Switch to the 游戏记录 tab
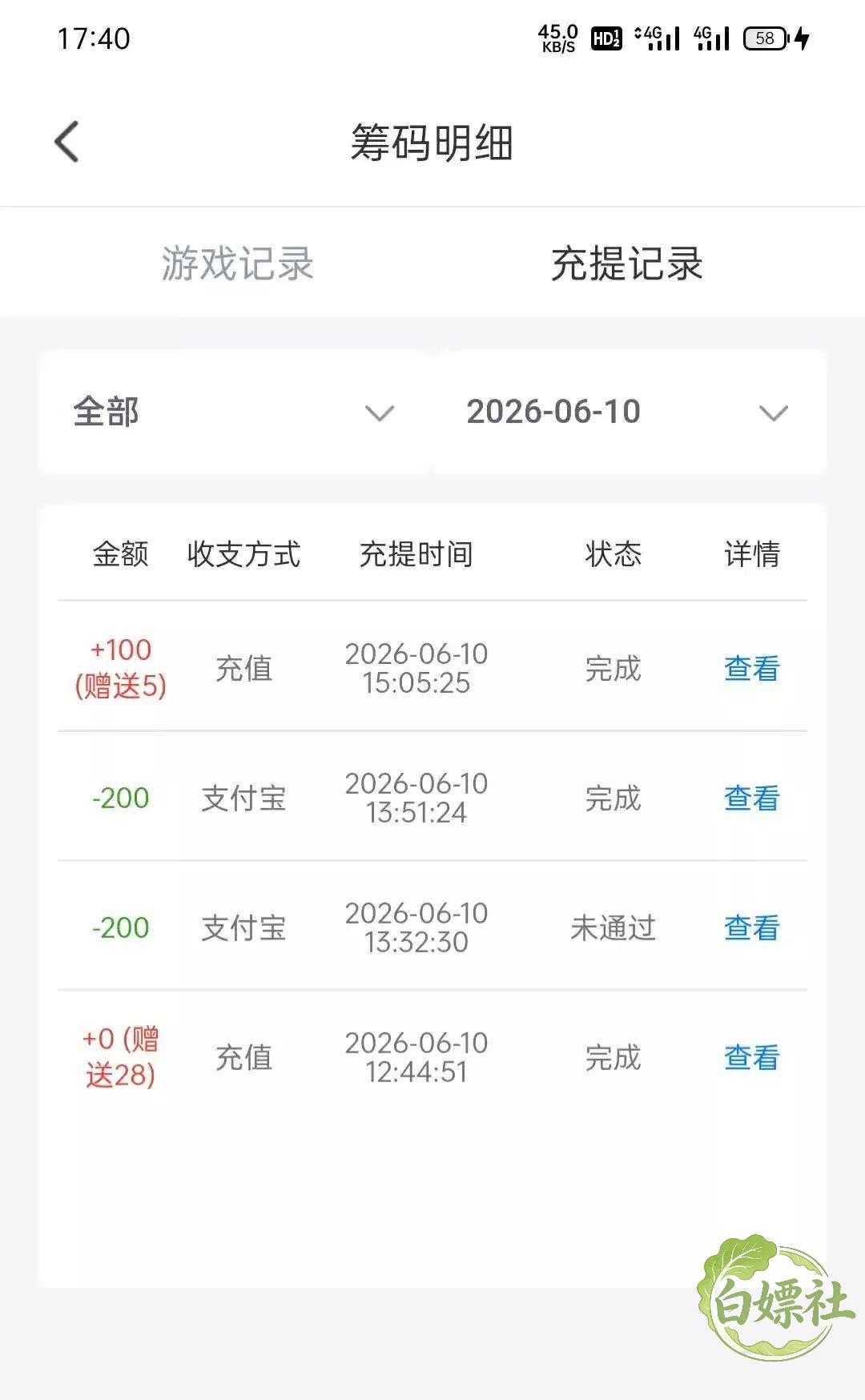 tap(237, 264)
